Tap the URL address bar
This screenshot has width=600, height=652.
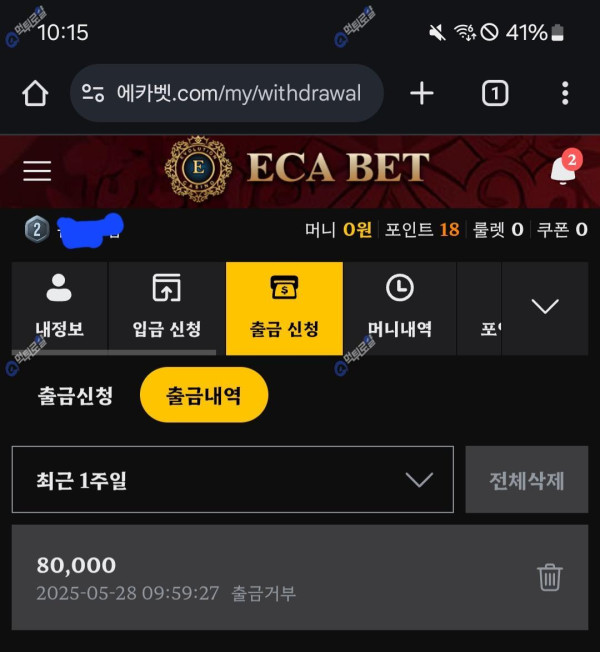tap(230, 94)
